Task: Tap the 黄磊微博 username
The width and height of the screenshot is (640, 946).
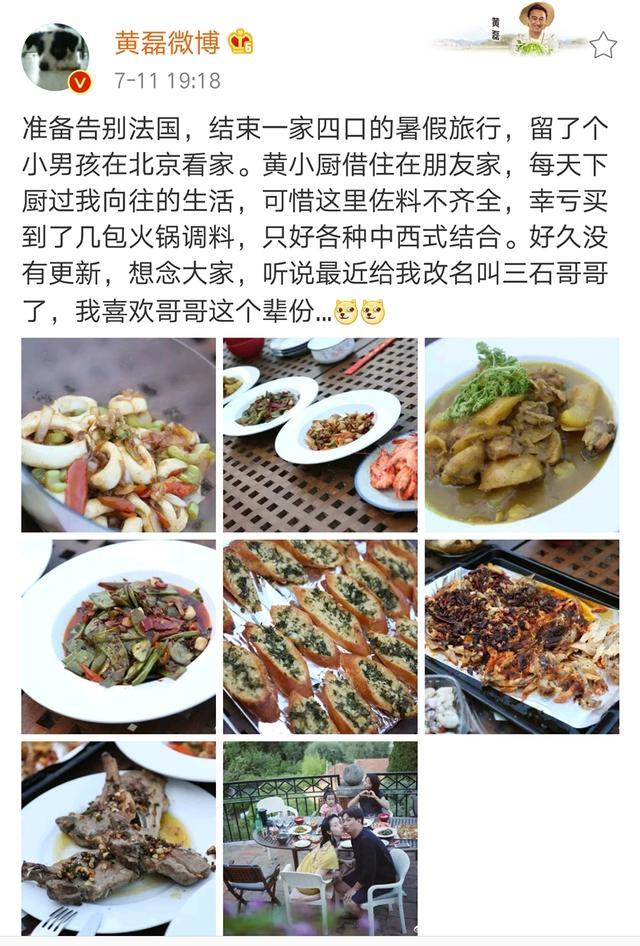Action: (169, 43)
